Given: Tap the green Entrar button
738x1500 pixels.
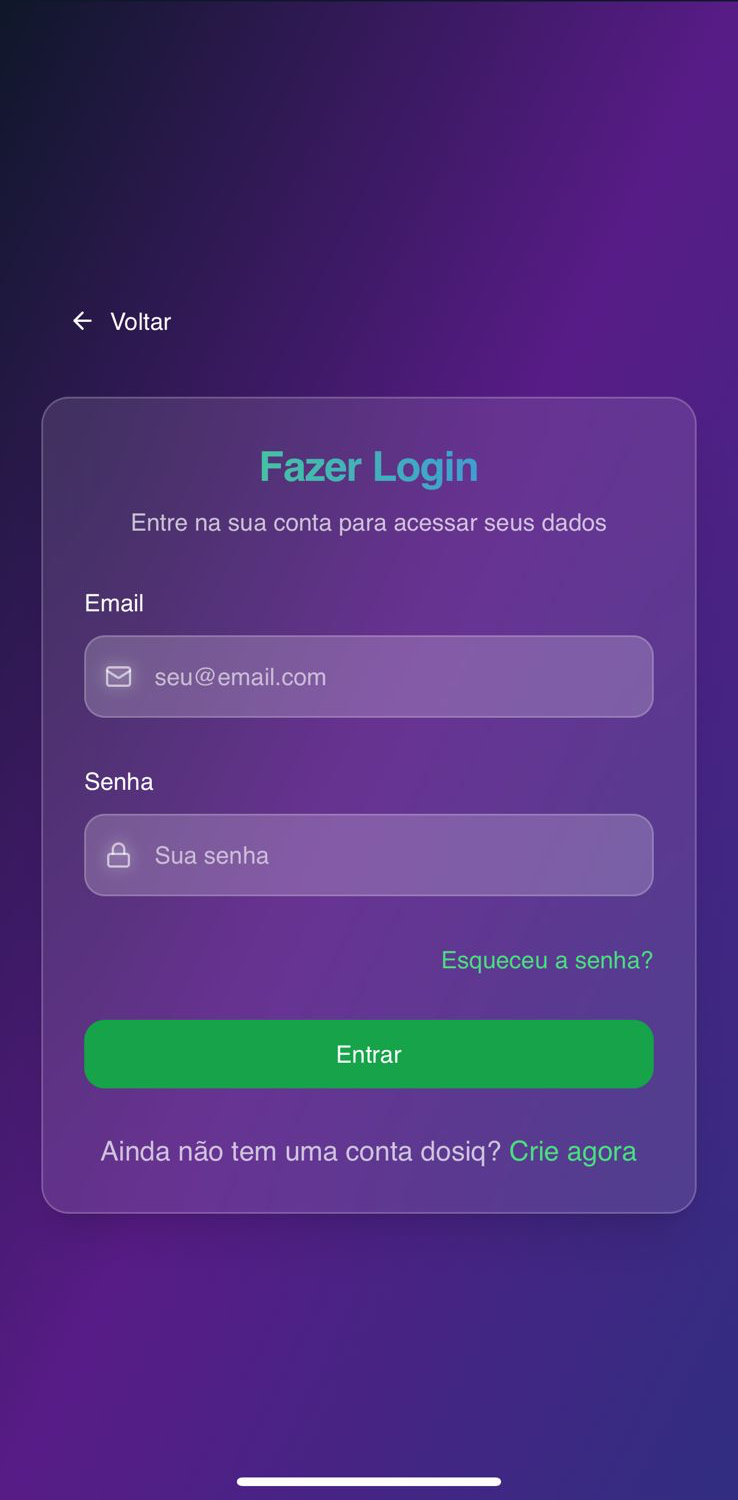Looking at the screenshot, I should (369, 1054).
